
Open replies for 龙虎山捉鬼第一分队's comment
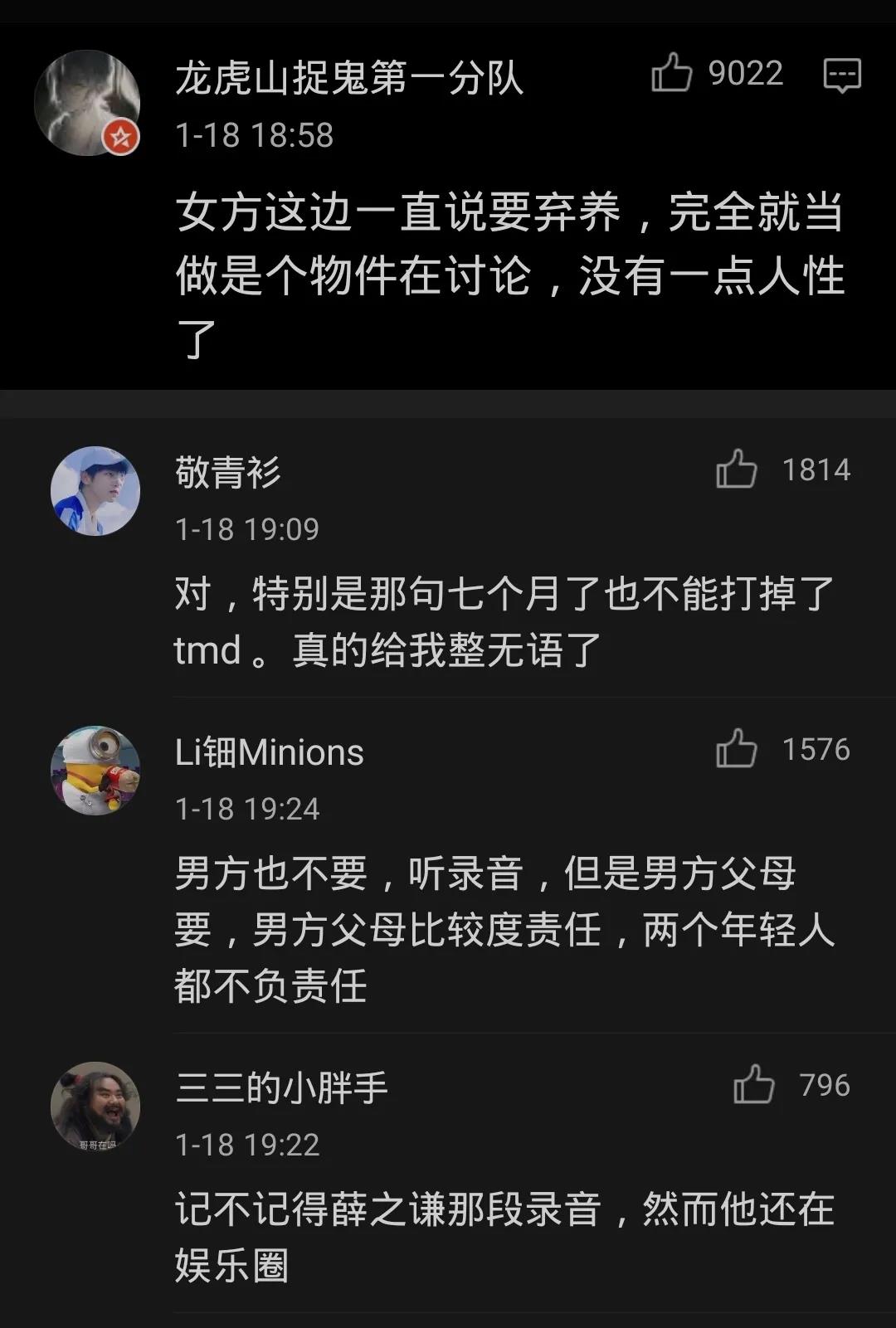click(841, 75)
